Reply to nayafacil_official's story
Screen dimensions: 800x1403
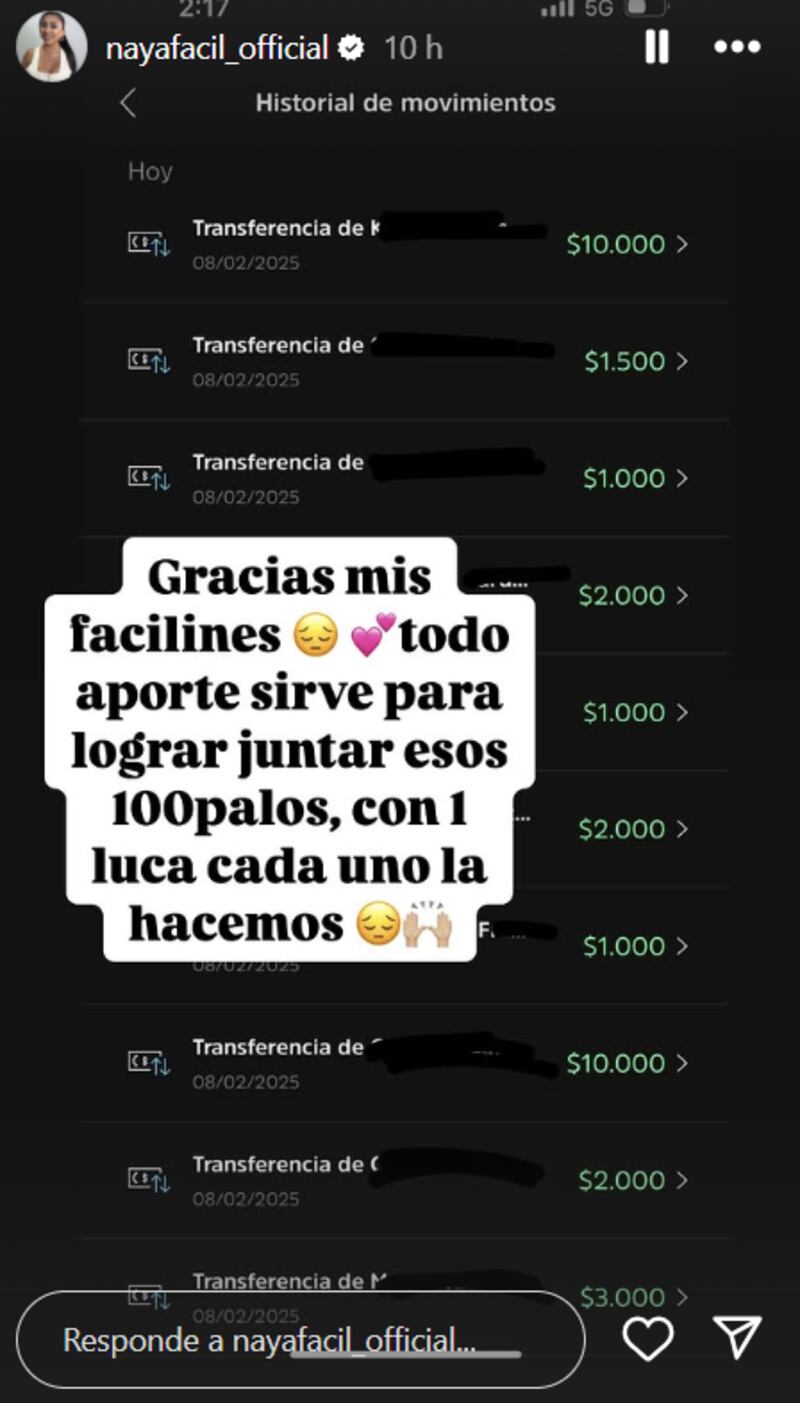300,1340
